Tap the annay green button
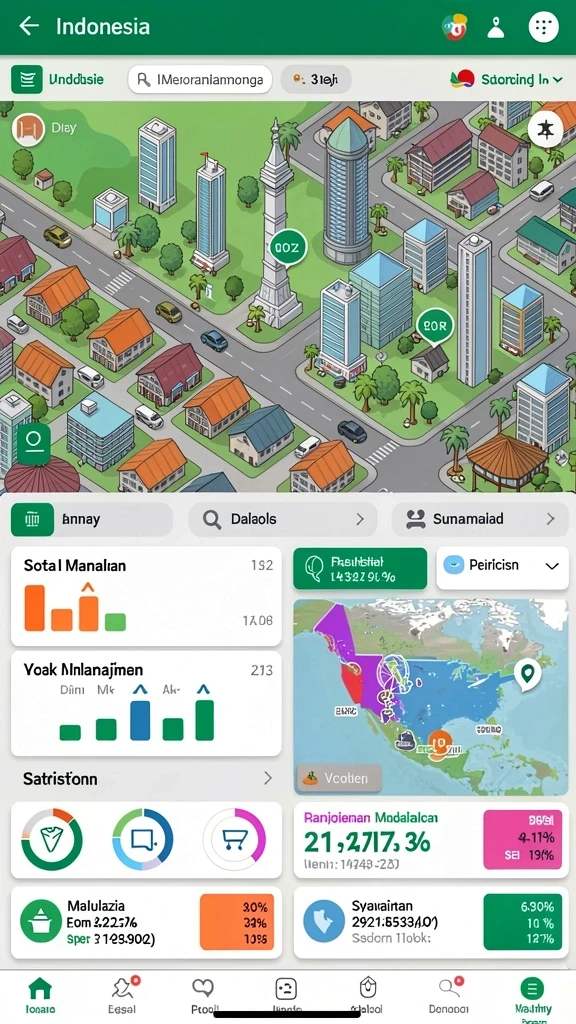Viewport: 576px width, 1024px height. tap(91, 519)
